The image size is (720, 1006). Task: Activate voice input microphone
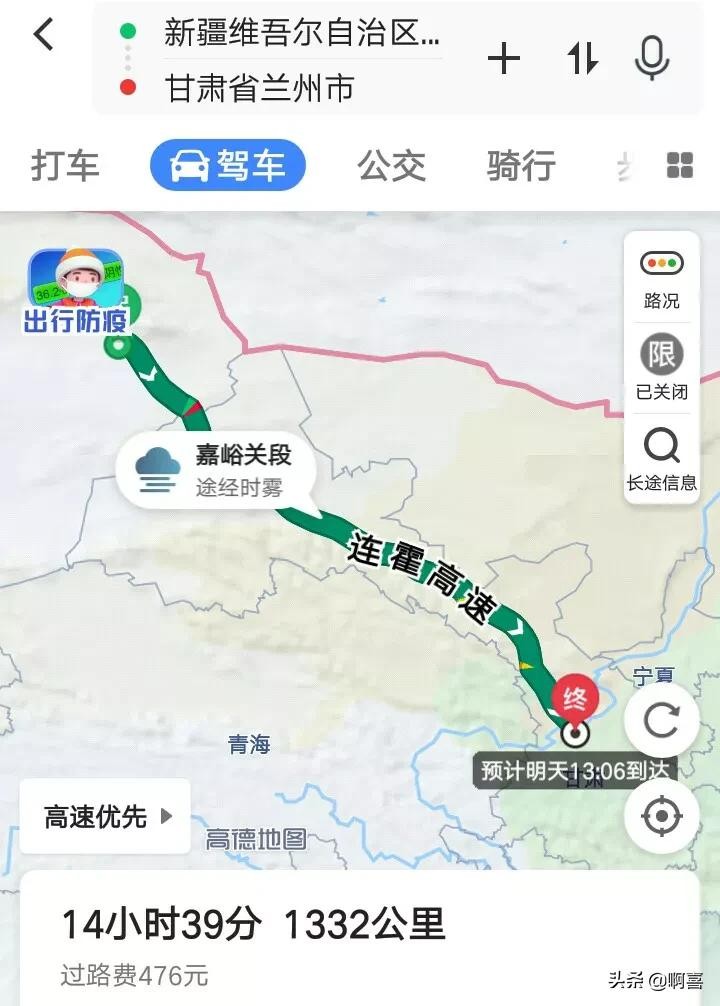(652, 60)
